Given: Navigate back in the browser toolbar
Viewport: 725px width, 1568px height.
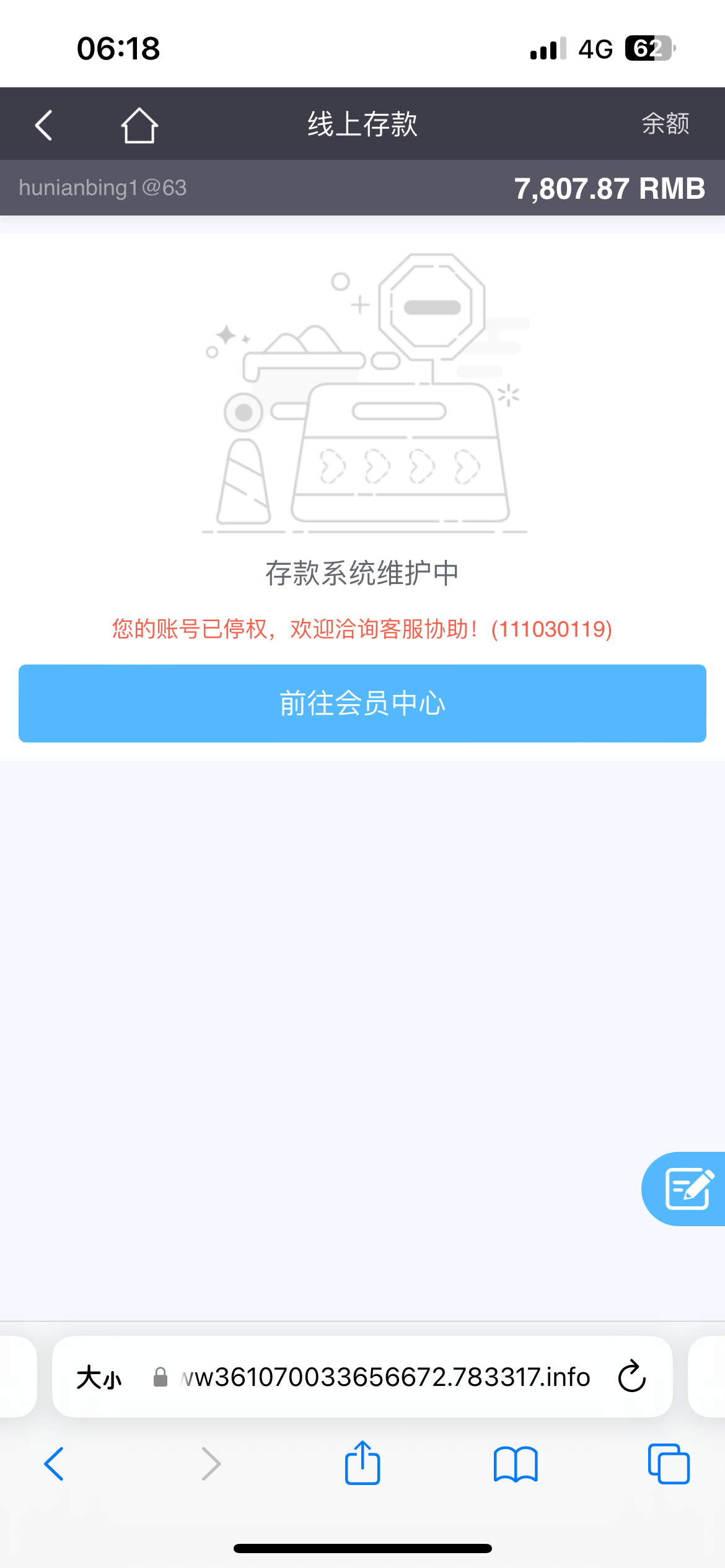Looking at the screenshot, I should [55, 1464].
